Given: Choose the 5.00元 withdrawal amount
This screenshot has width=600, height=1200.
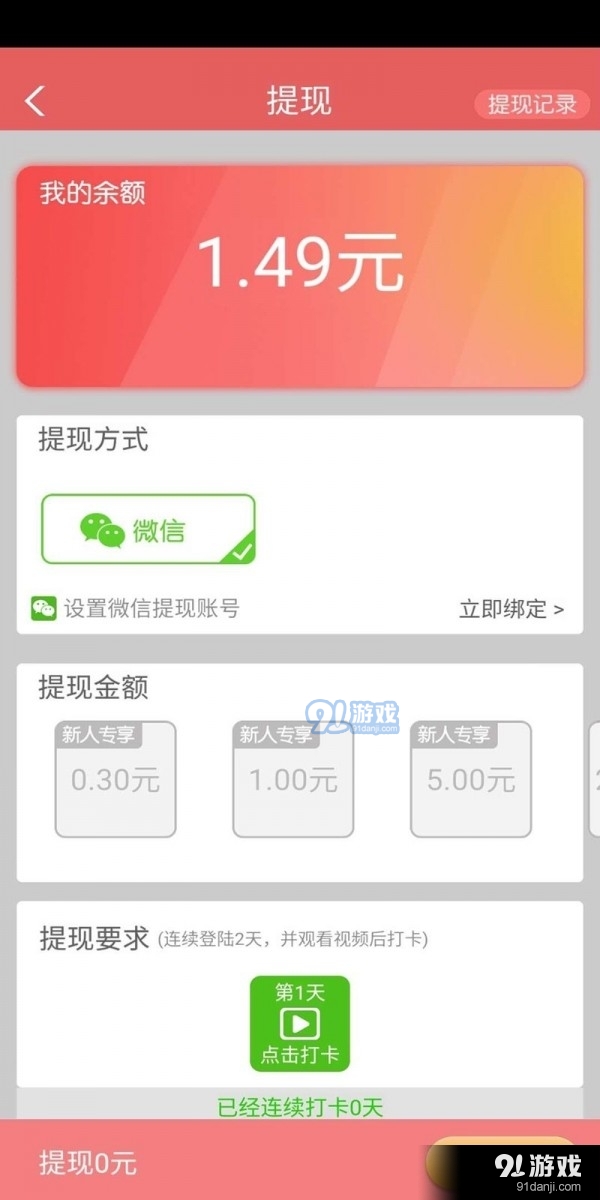Looking at the screenshot, I should (471, 779).
